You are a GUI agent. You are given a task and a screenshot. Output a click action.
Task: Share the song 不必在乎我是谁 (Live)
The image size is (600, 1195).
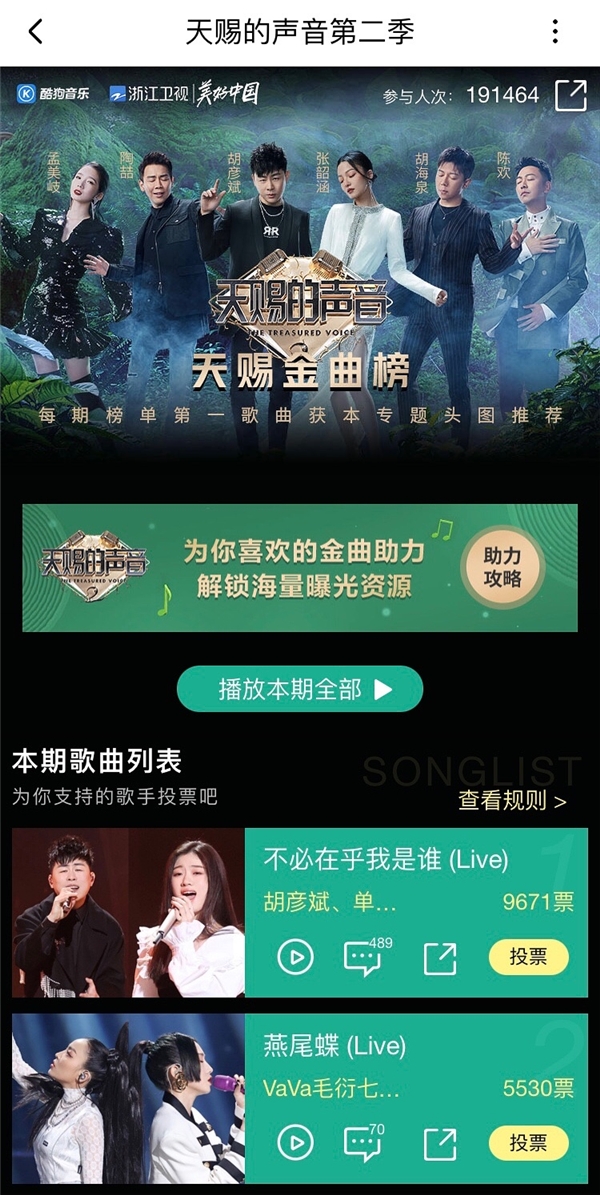pyautogui.click(x=439, y=958)
